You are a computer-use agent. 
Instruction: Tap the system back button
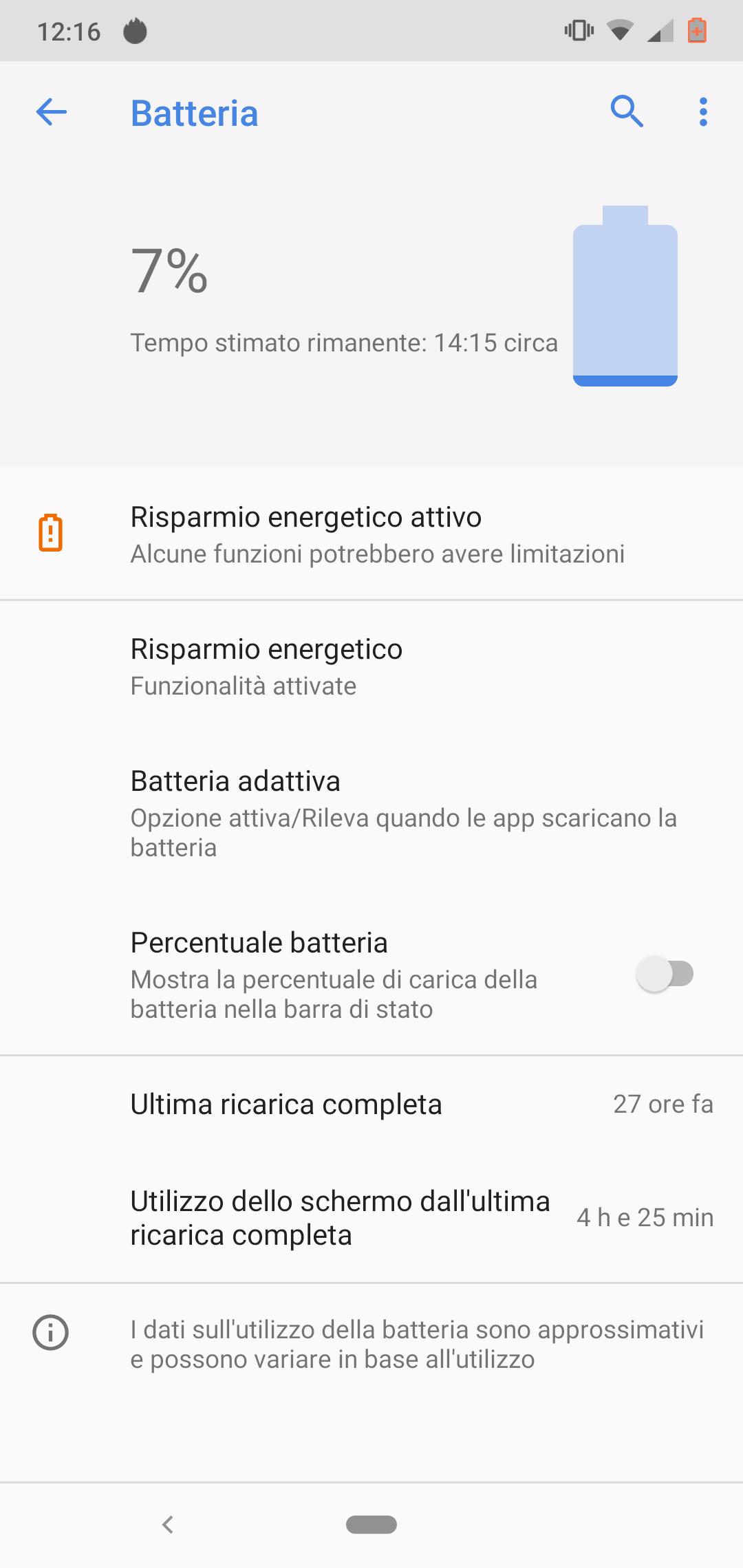[x=168, y=1525]
